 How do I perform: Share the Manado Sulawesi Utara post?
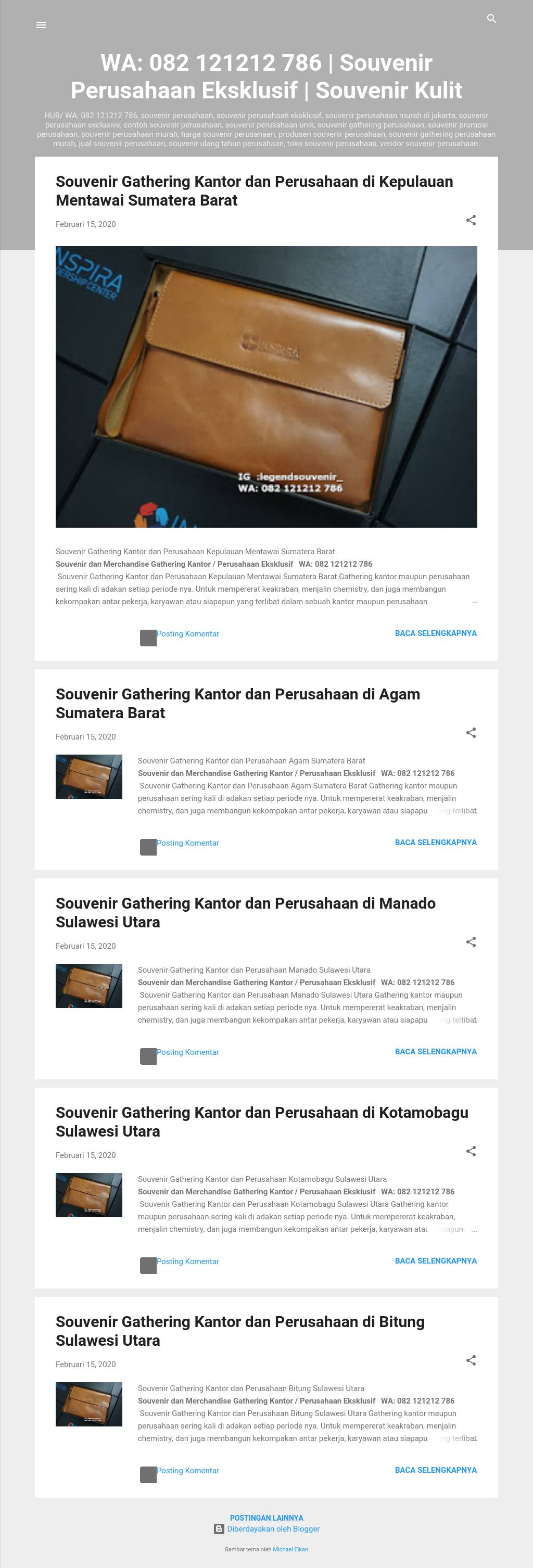click(x=471, y=942)
